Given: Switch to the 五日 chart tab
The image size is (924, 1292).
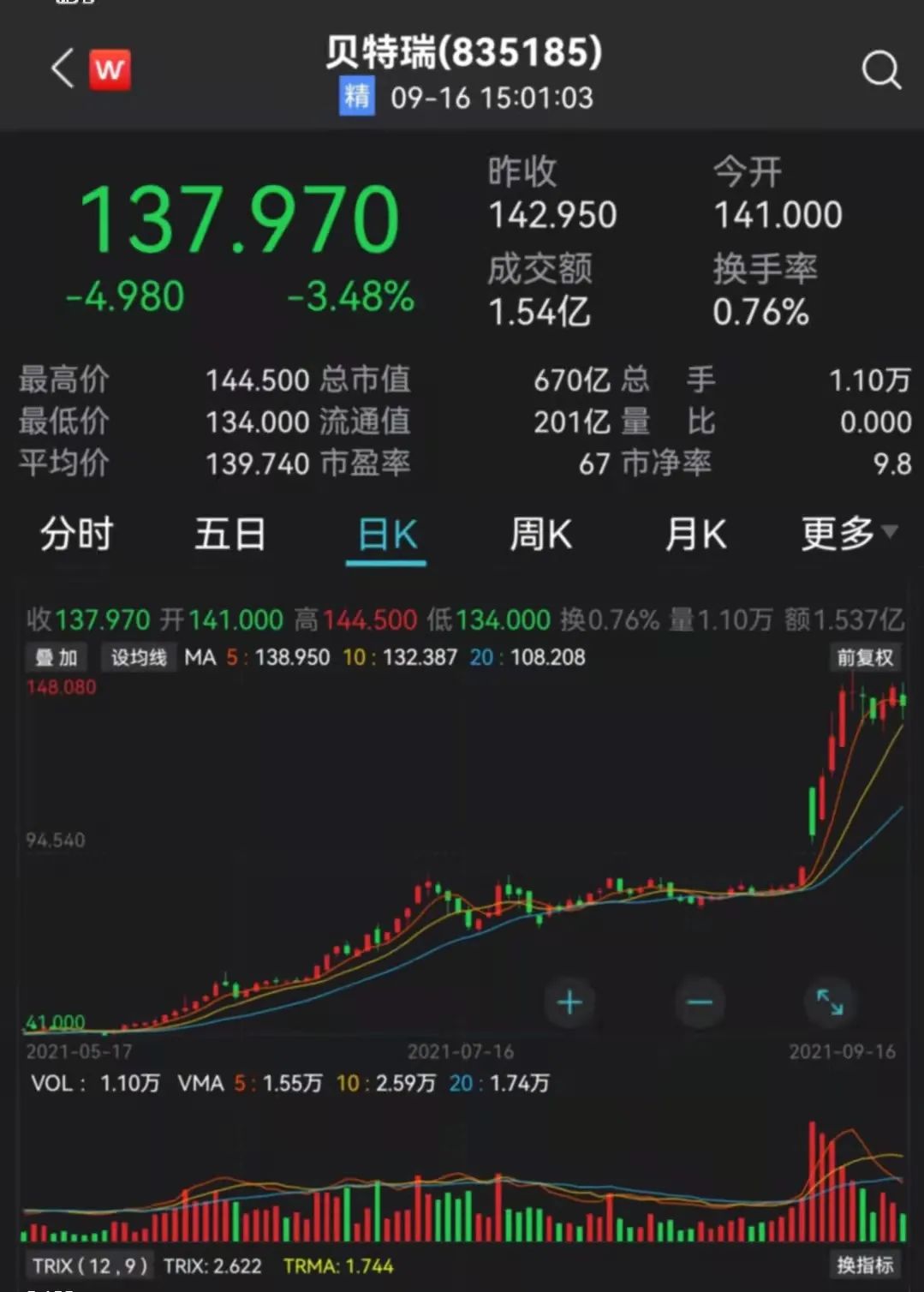Looking at the screenshot, I should tap(230, 534).
